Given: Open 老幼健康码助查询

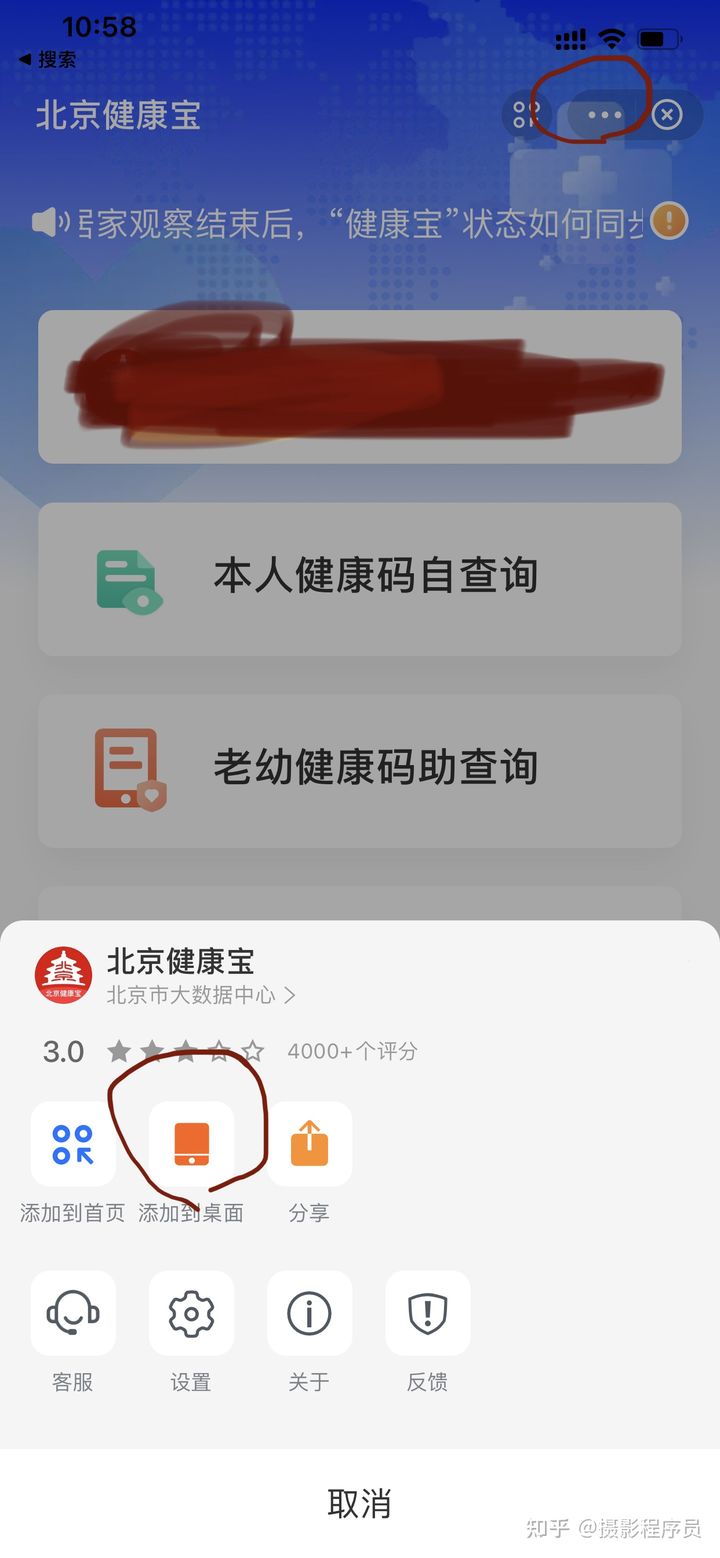Looking at the screenshot, I should pos(360,769).
